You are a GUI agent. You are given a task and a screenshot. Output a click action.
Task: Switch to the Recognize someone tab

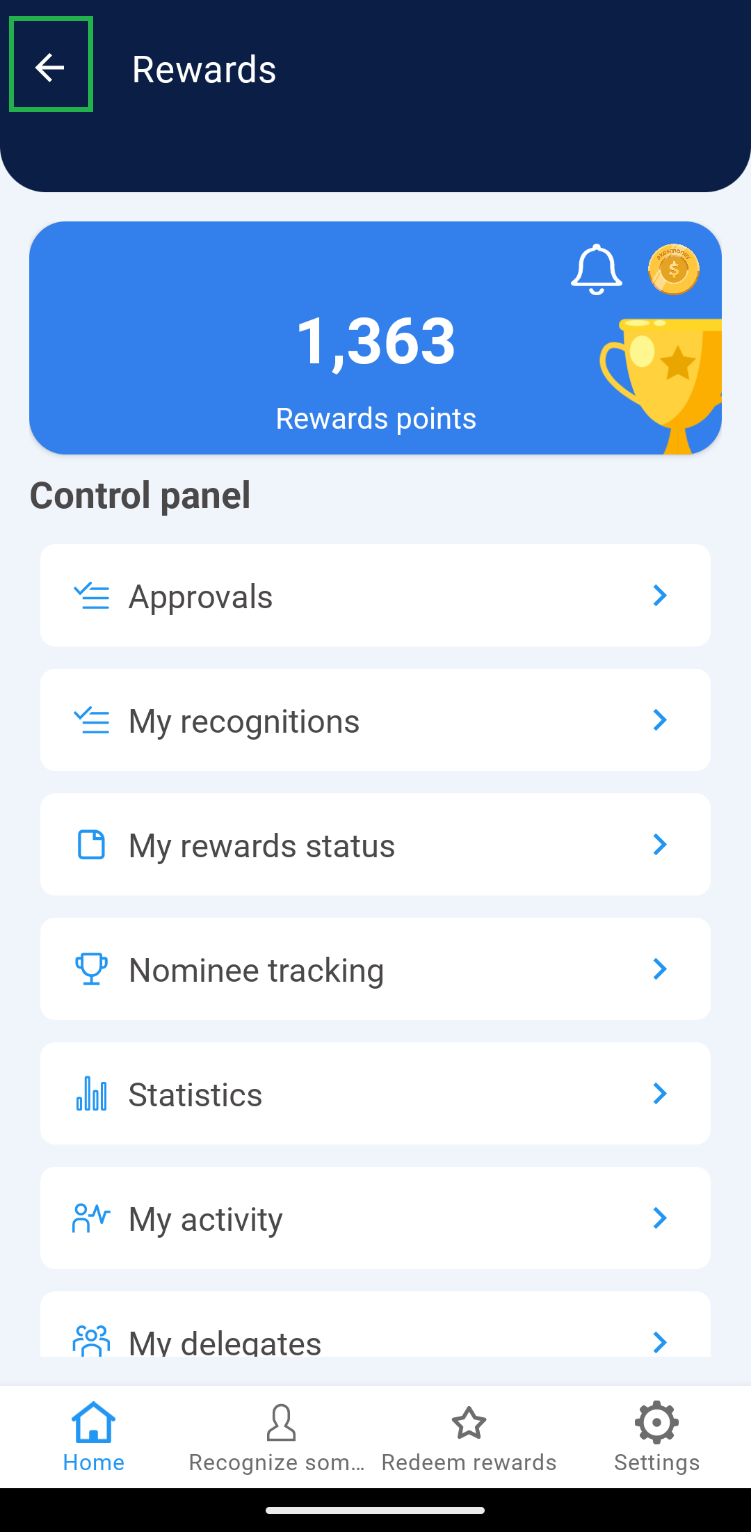280,1437
